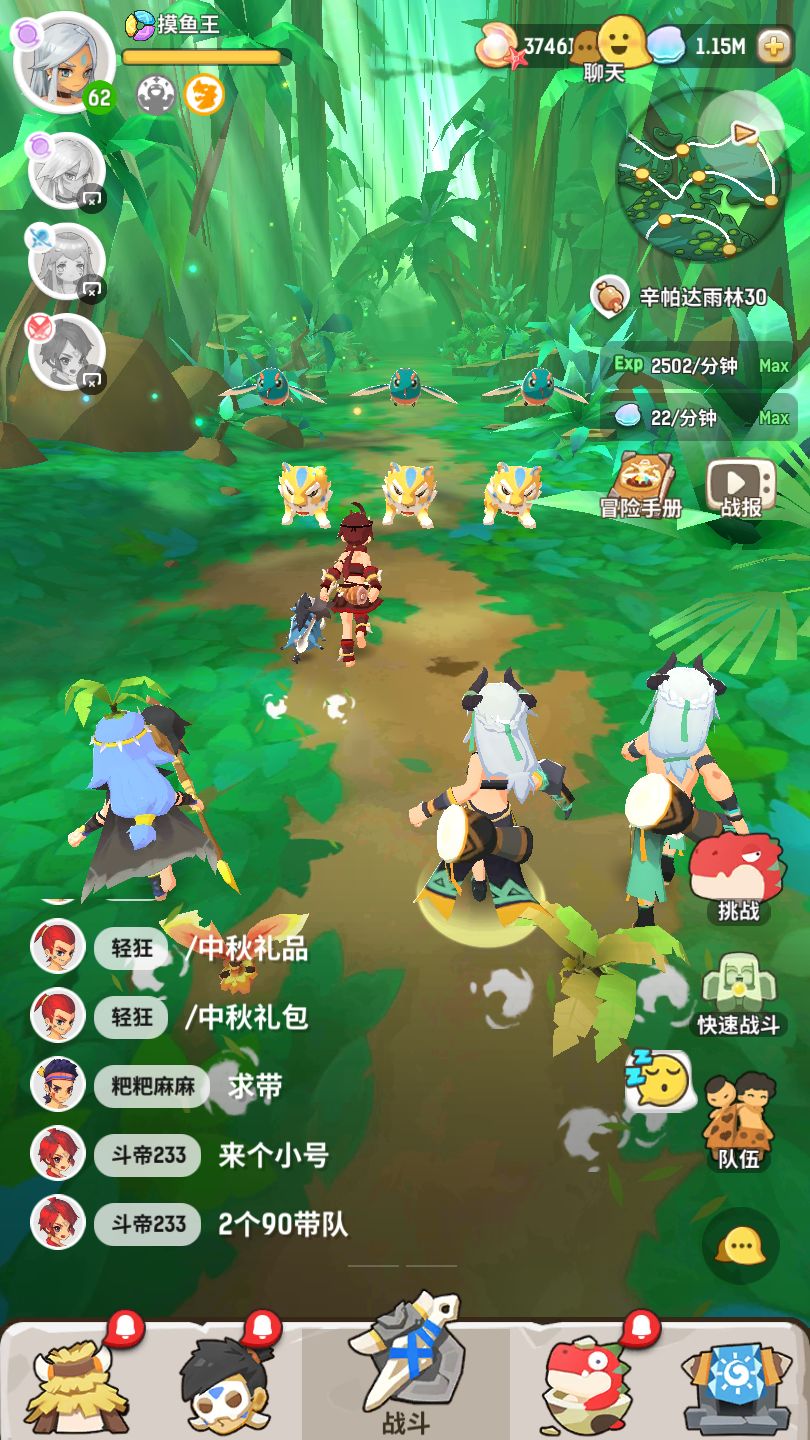The width and height of the screenshot is (810, 1440).
Task: Open 冒险手册 adventure handbook
Action: (x=641, y=487)
